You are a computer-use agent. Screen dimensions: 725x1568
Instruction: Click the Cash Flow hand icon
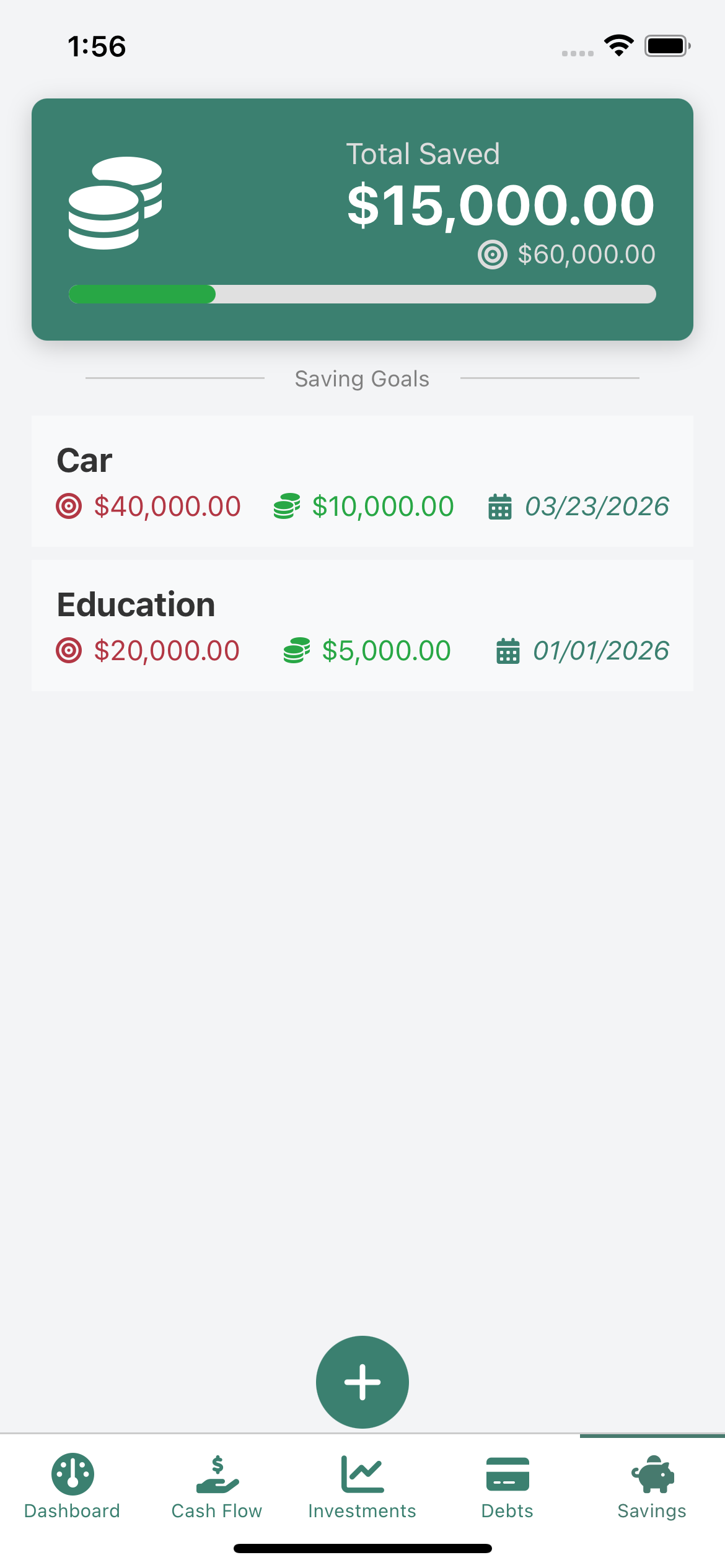216,1474
